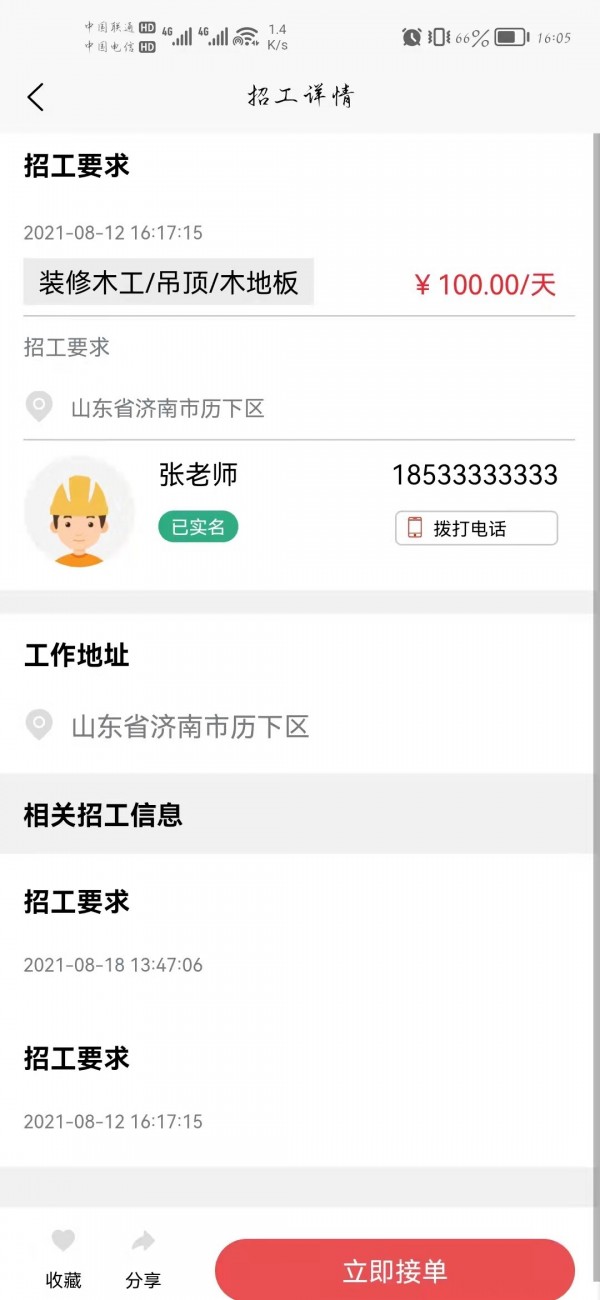Share this job with 分享
This screenshot has width=600, height=1300.
point(143,1257)
